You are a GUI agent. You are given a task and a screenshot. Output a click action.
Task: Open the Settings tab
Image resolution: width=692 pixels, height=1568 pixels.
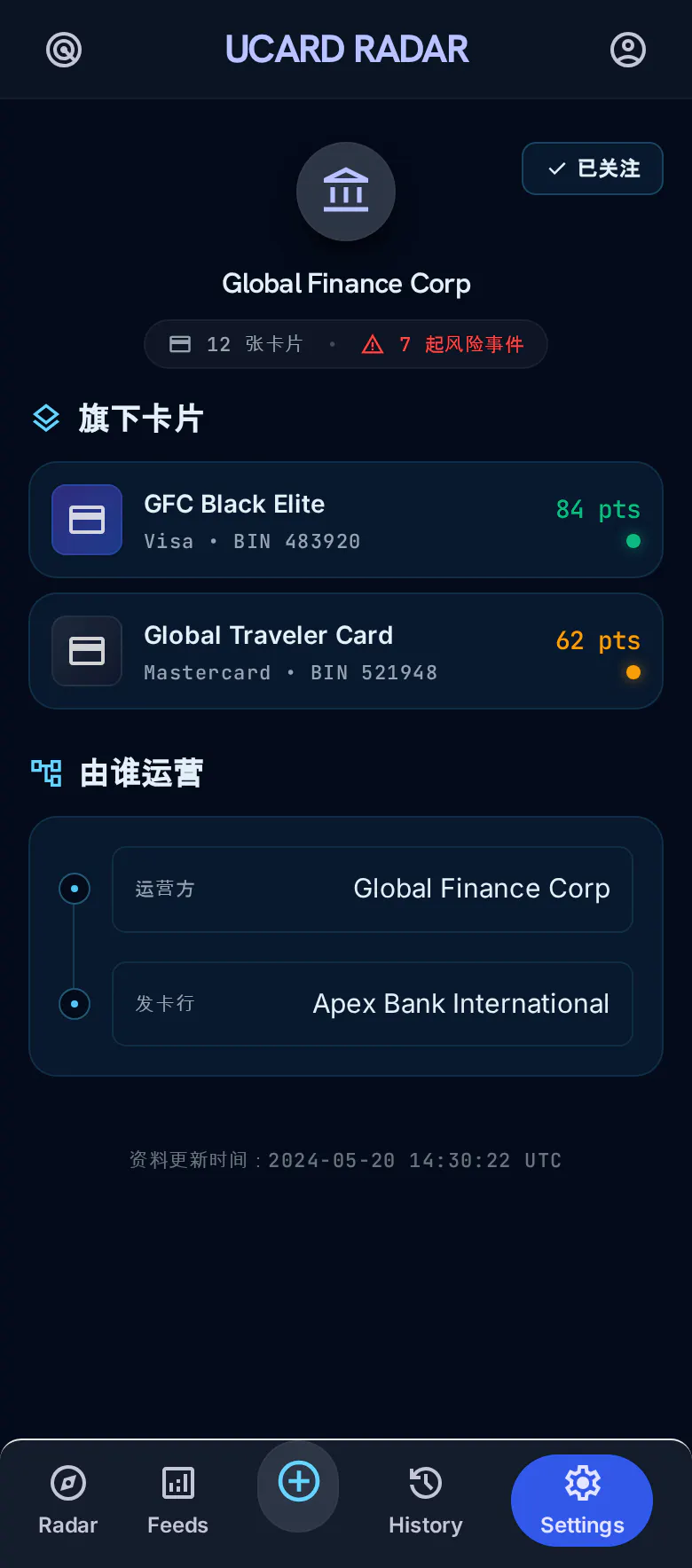pyautogui.click(x=582, y=1501)
